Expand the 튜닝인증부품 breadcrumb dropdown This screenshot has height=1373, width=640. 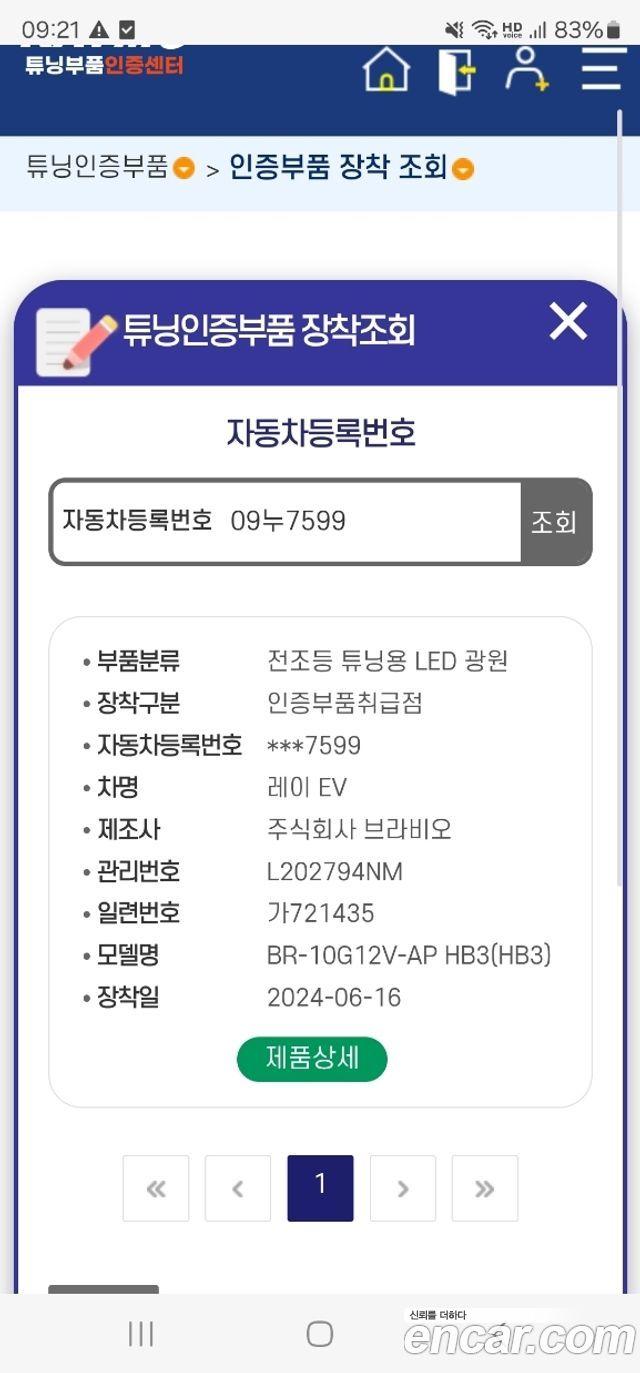[x=184, y=168]
